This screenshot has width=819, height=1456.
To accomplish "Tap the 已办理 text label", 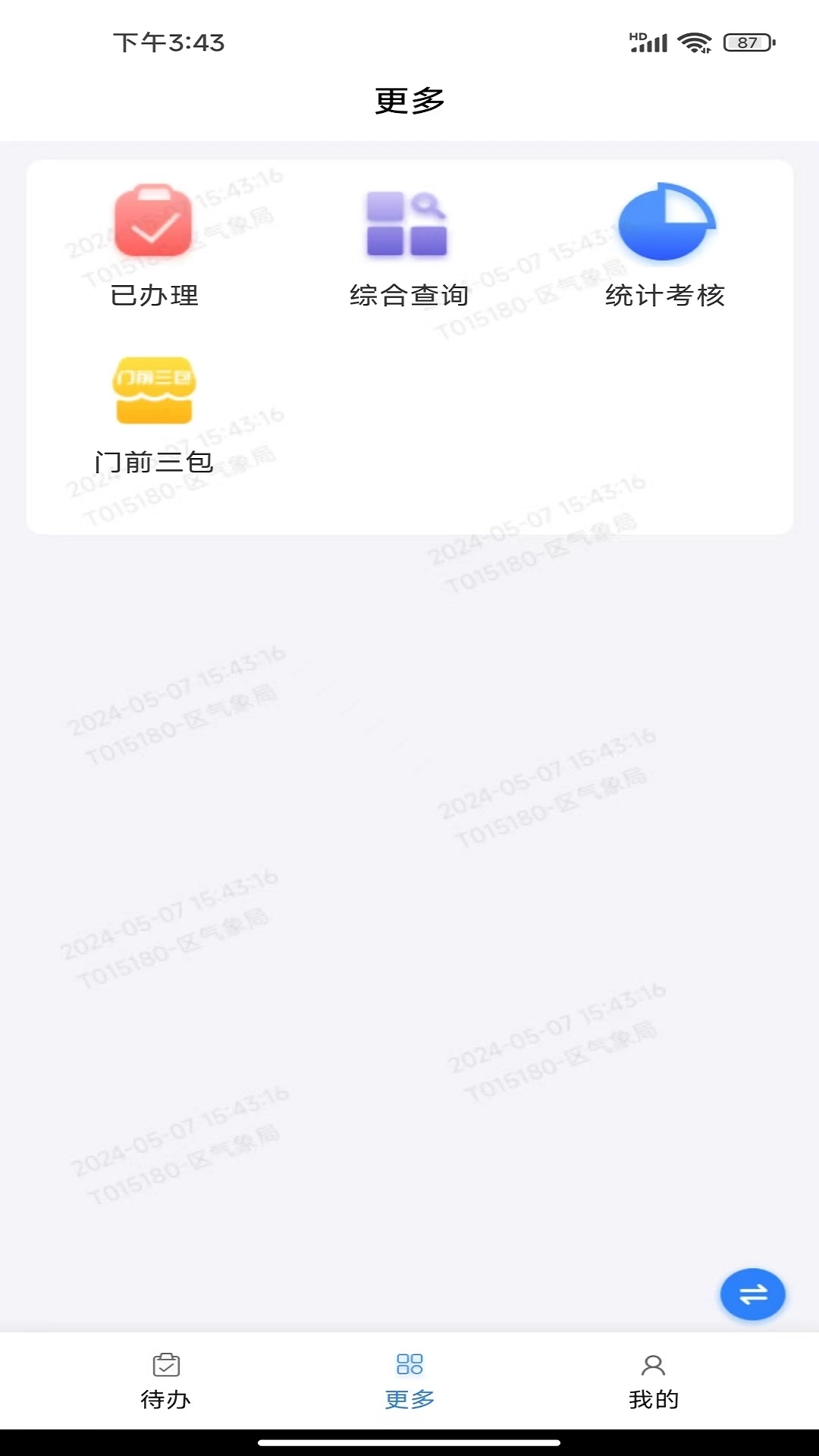I will pyautogui.click(x=154, y=297).
